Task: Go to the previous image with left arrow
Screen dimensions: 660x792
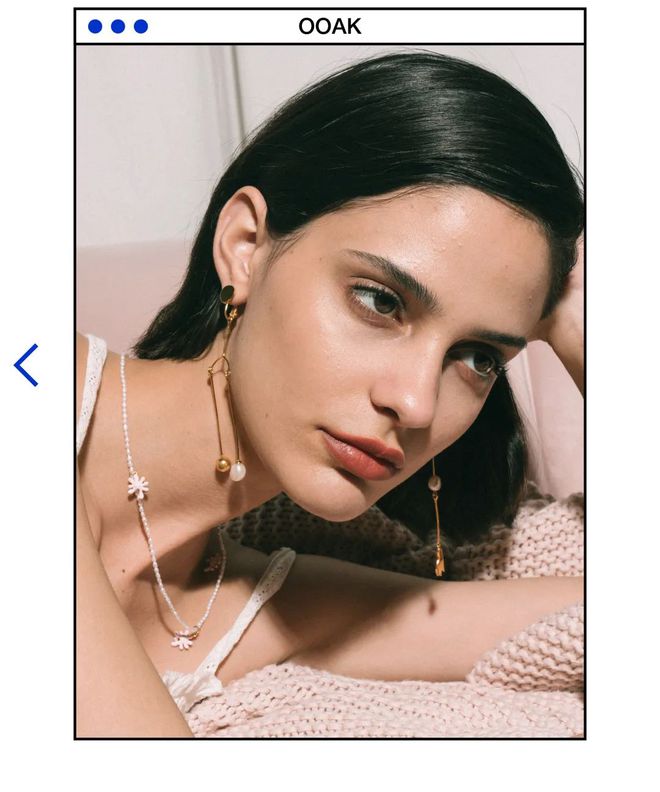Action: [27, 365]
